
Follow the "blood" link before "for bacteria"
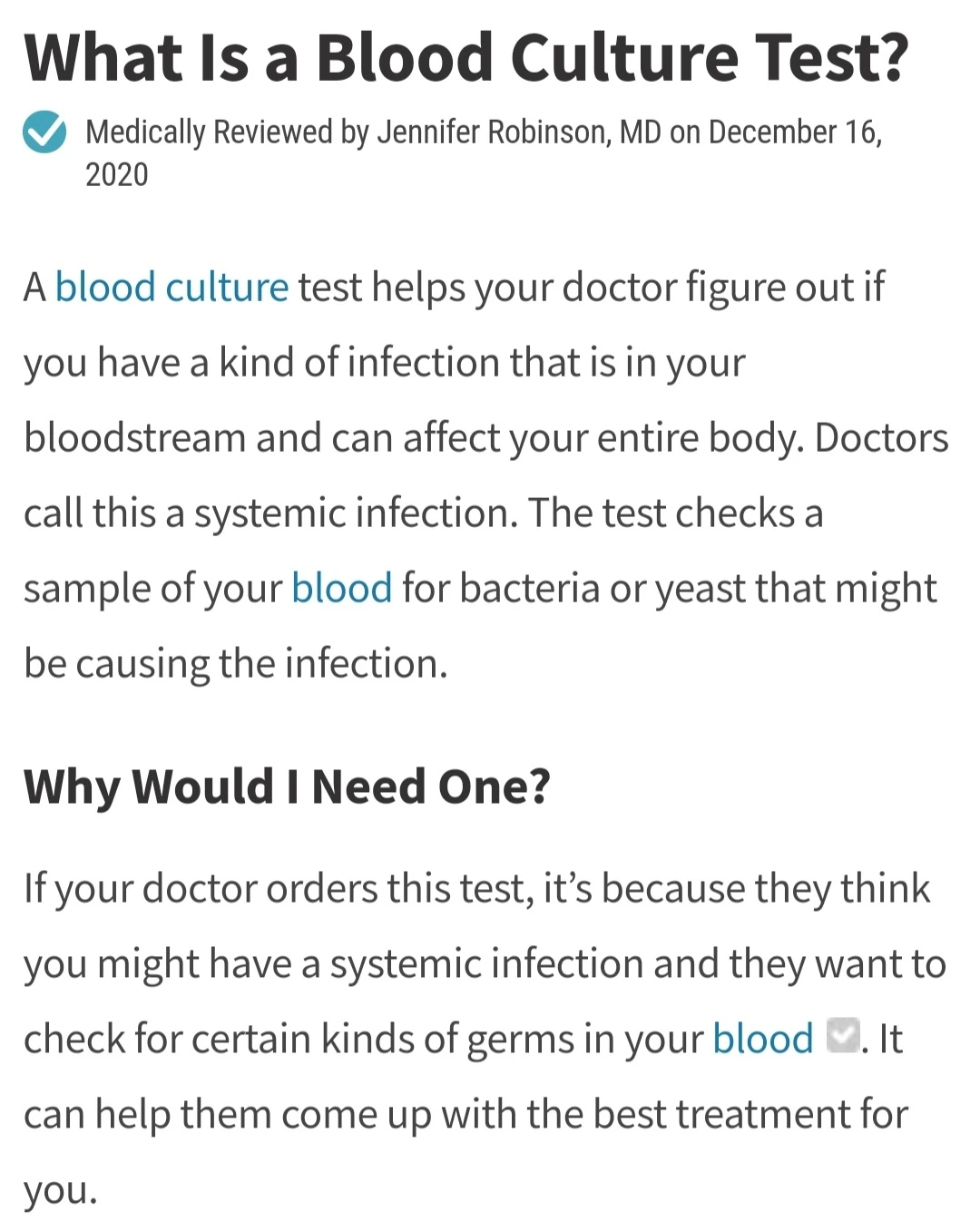click(x=341, y=589)
